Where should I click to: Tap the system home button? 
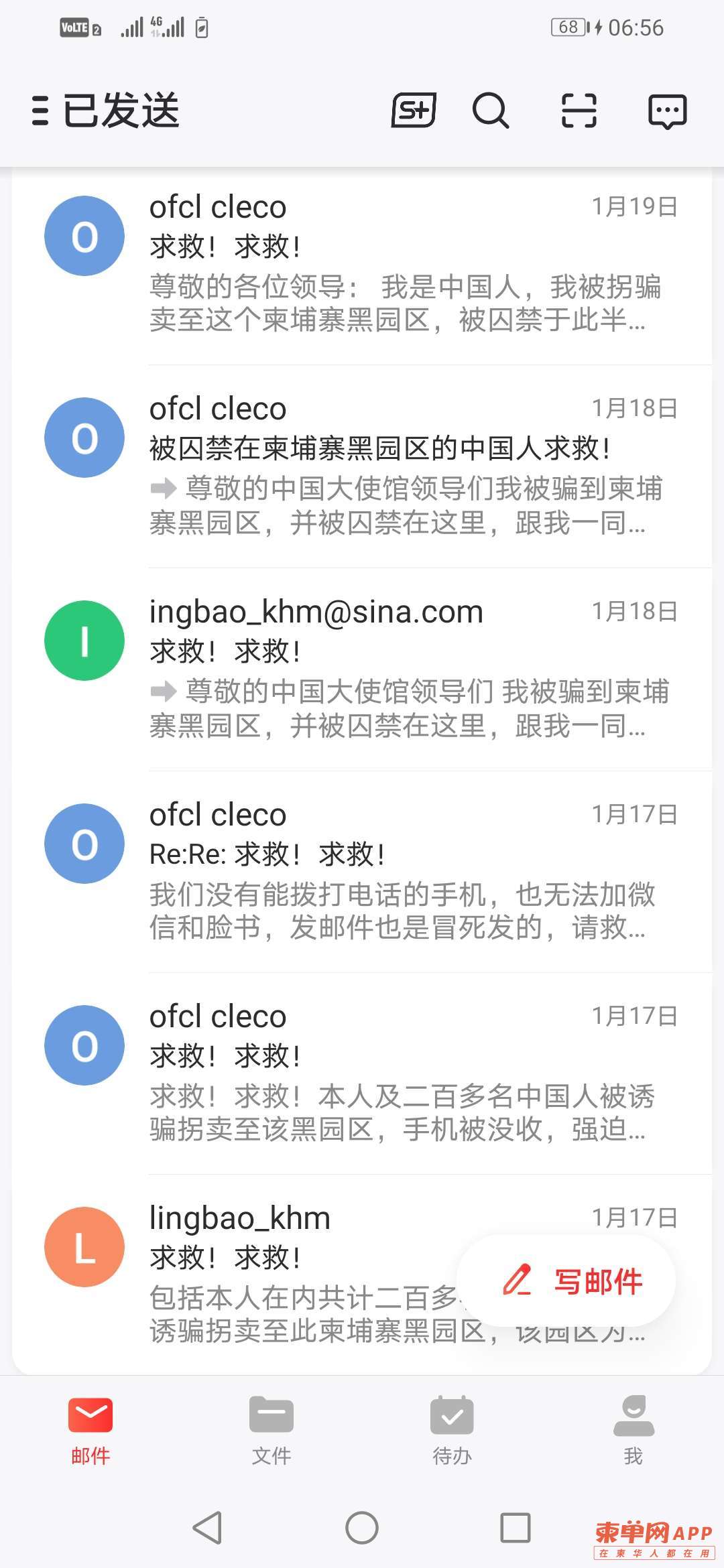pyautogui.click(x=362, y=1528)
